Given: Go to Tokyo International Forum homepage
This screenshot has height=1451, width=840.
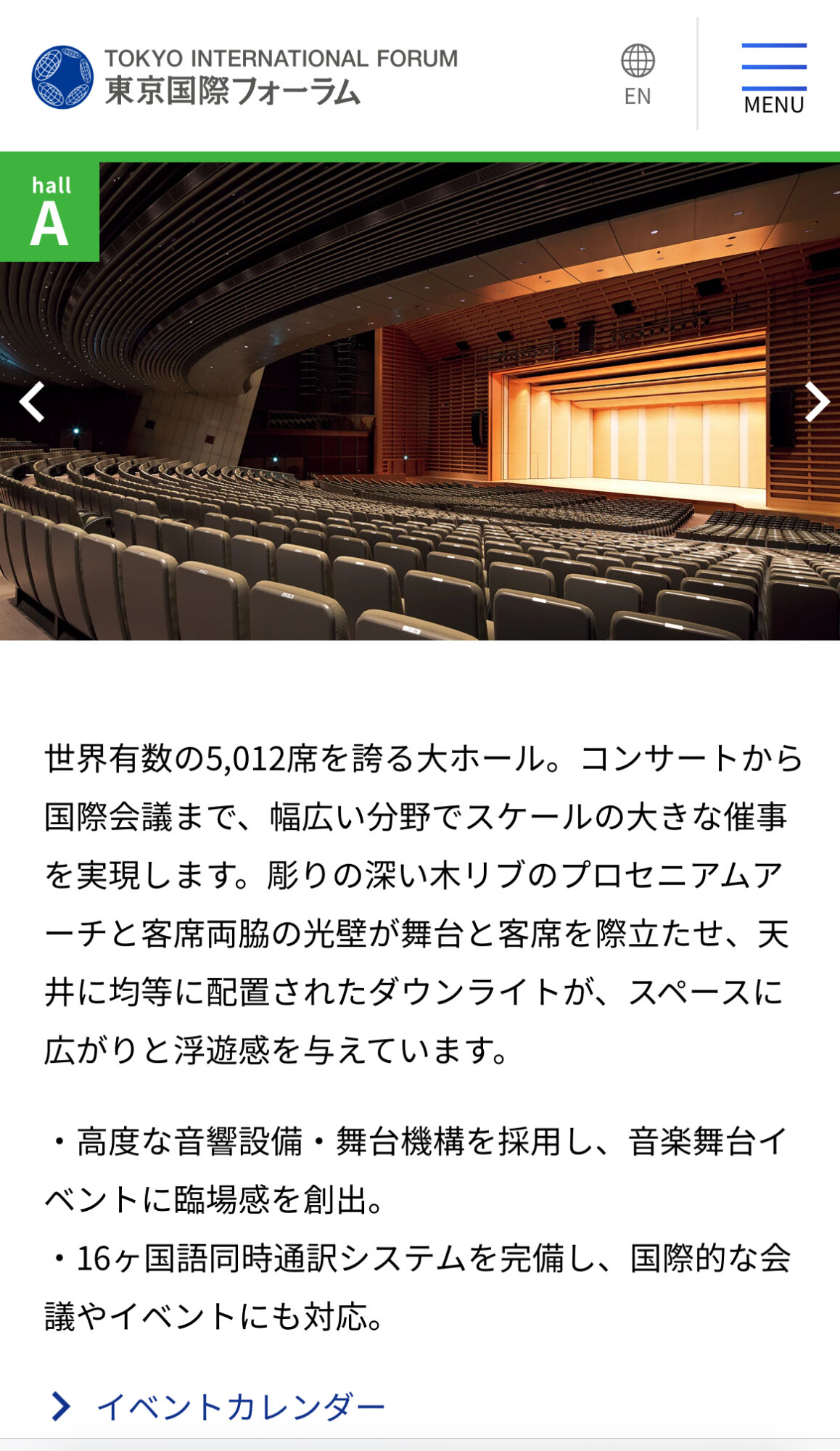Looking at the screenshot, I should pos(244,76).
